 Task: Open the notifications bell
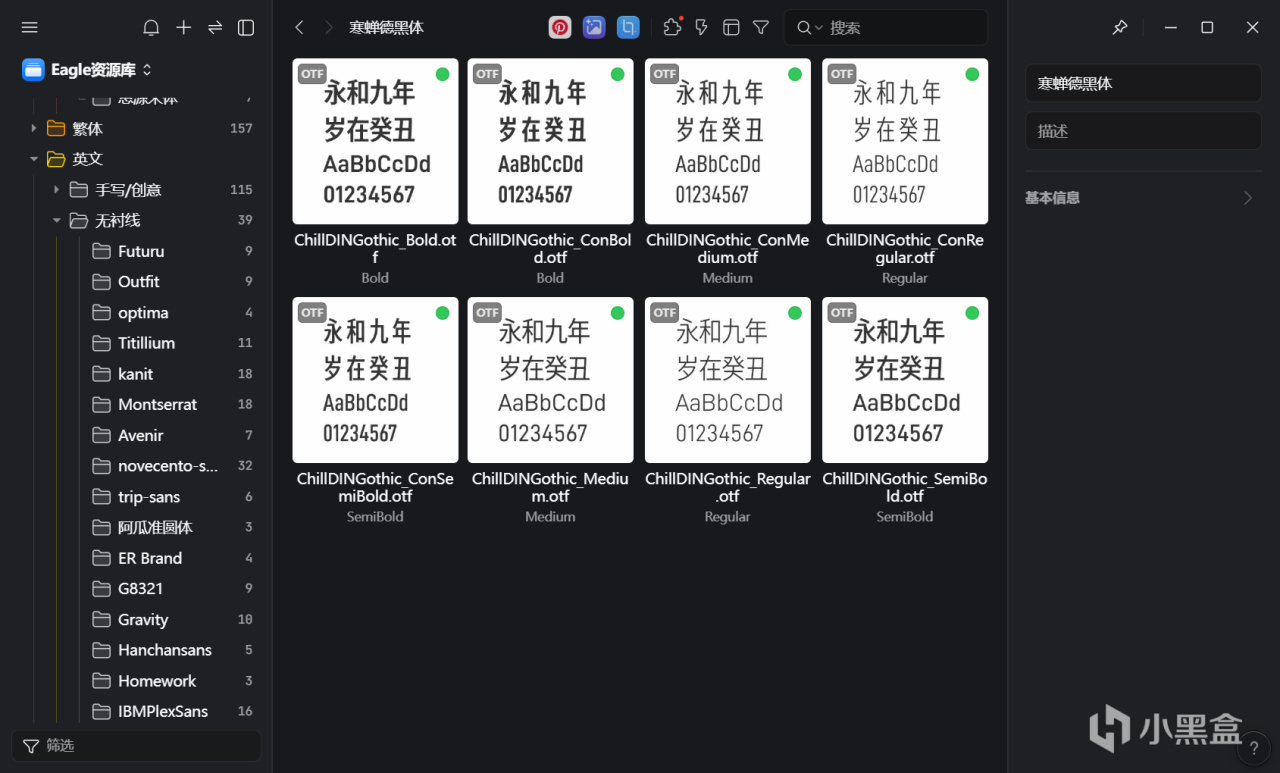pyautogui.click(x=151, y=28)
